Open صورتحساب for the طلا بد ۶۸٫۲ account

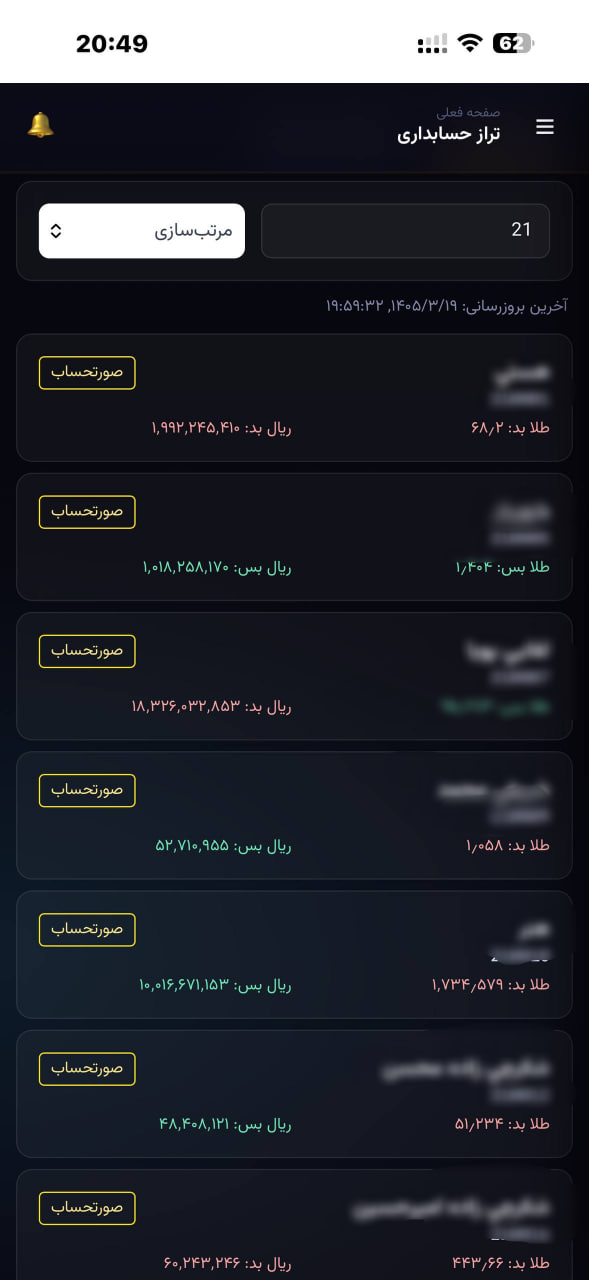click(87, 373)
